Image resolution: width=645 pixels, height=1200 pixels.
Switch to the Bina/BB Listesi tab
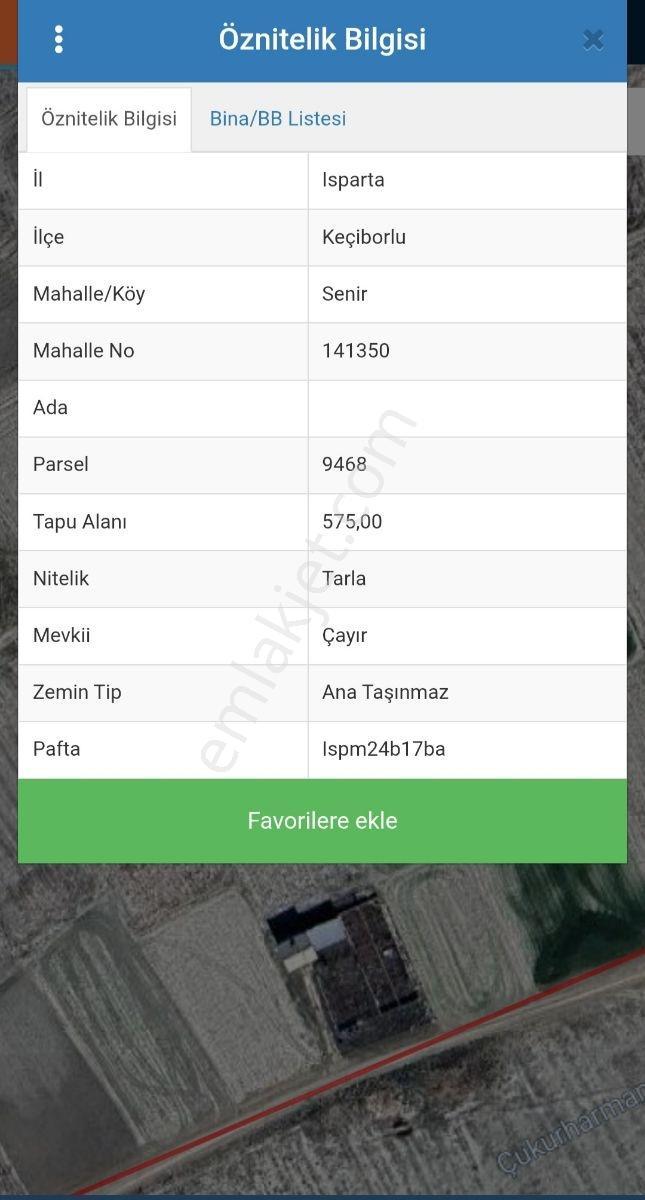[x=278, y=118]
